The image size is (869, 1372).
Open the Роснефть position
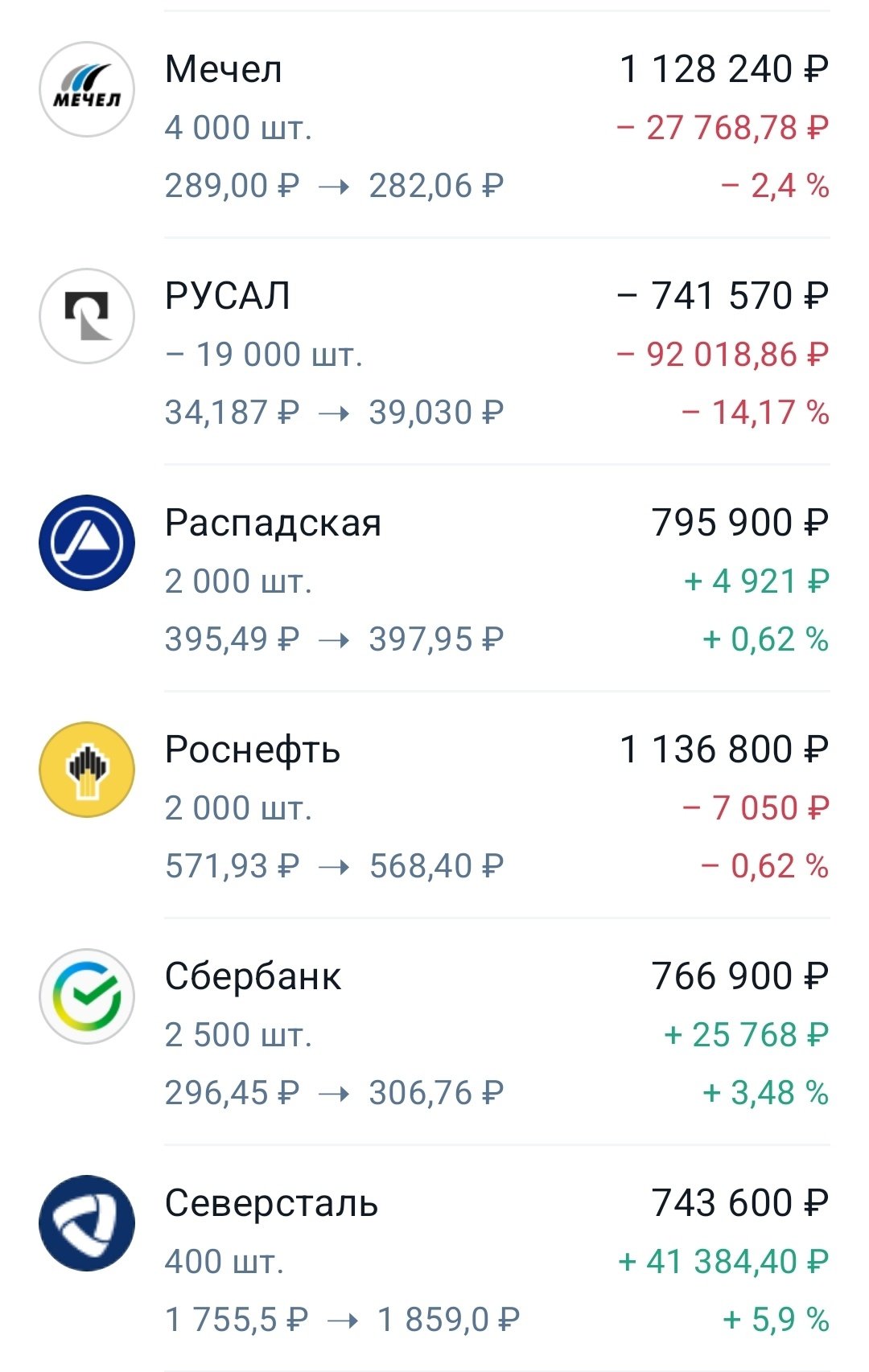(434, 807)
